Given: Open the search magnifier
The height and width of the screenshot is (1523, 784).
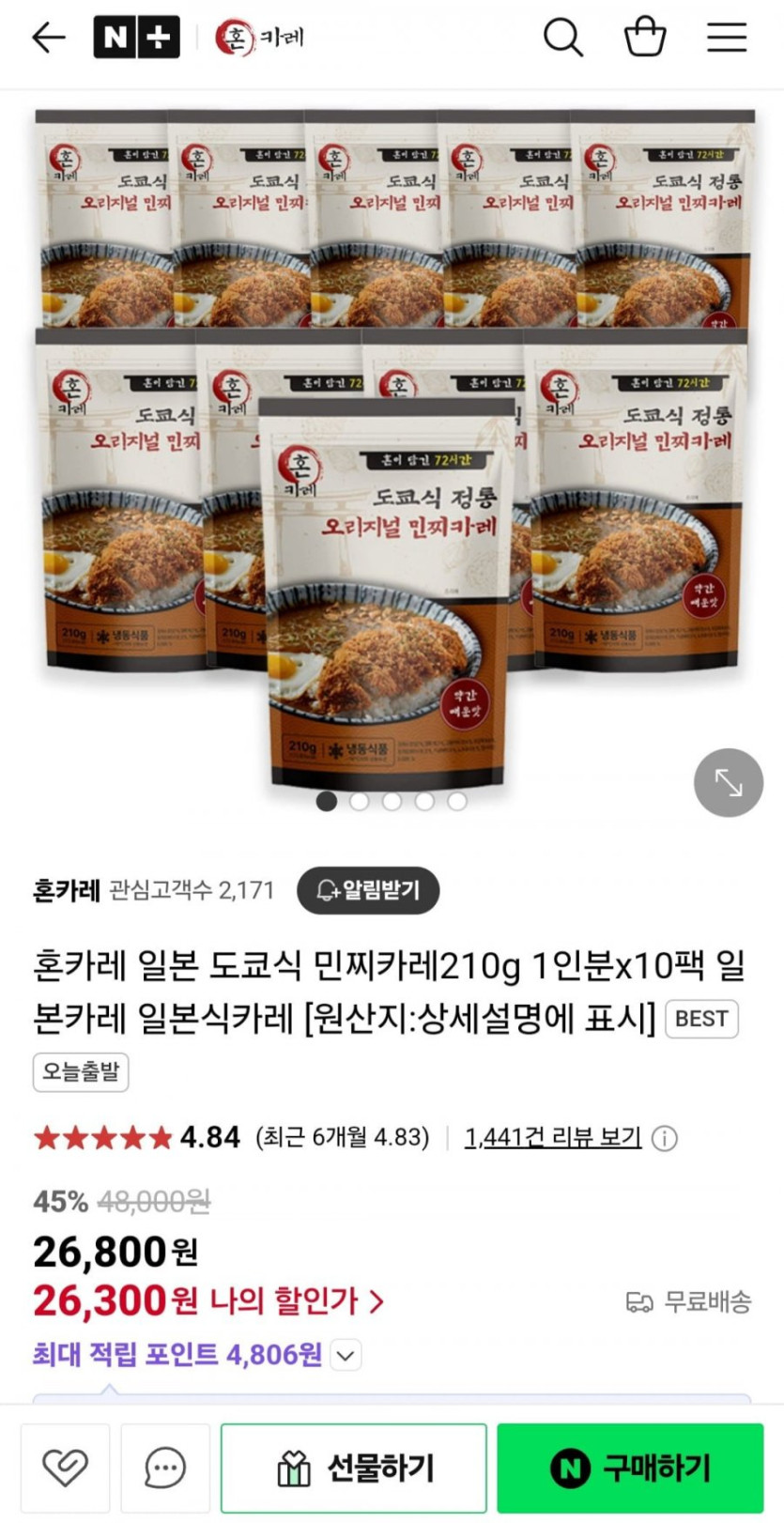Looking at the screenshot, I should 562,38.
